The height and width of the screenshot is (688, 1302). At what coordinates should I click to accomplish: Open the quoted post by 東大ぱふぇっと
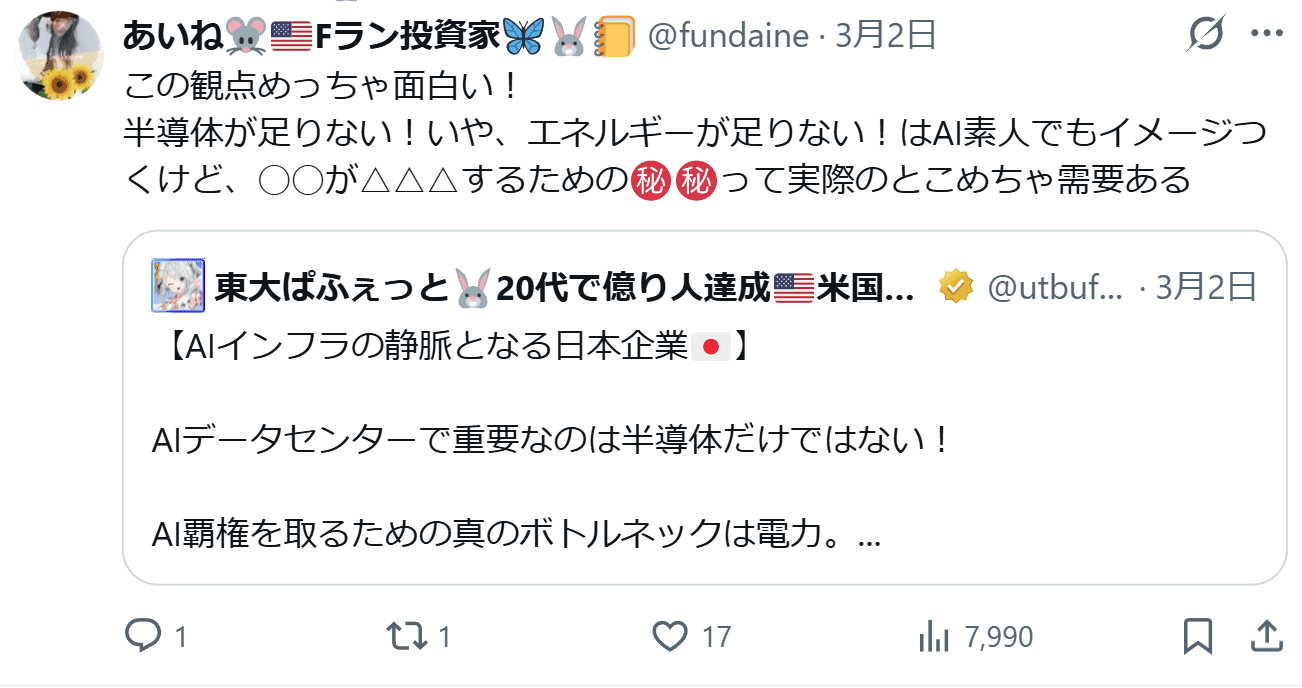click(704, 440)
